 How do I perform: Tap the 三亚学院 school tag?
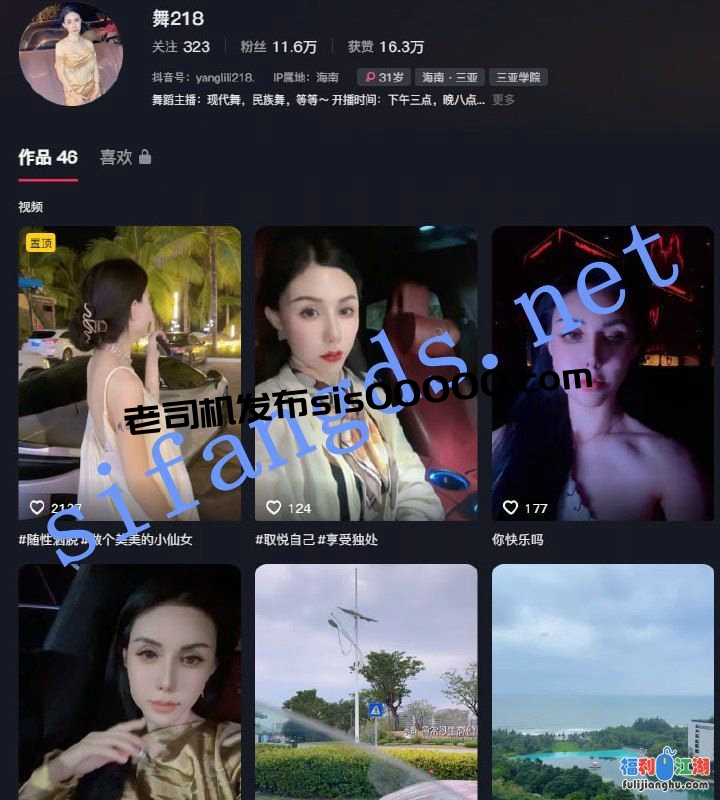[518, 77]
